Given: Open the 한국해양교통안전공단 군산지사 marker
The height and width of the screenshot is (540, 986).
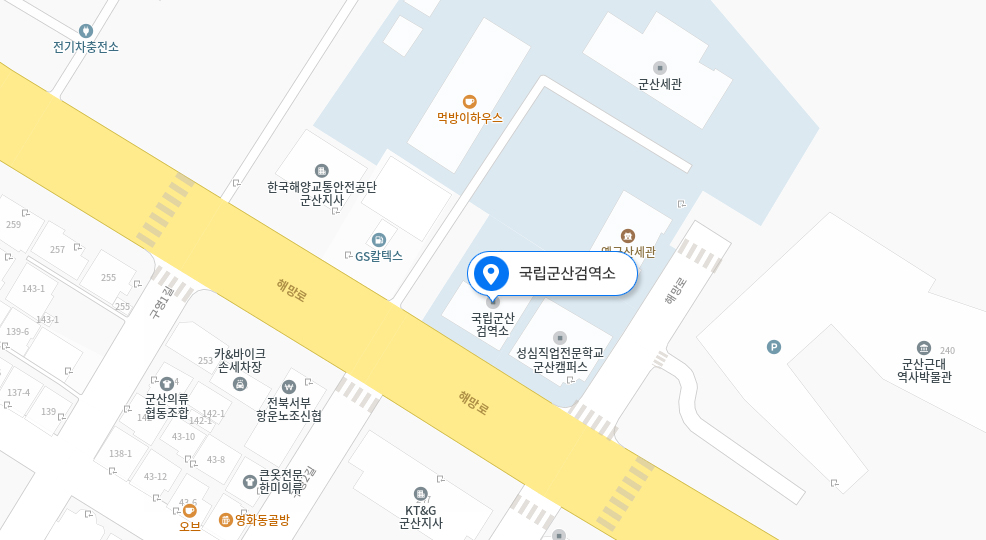Looking at the screenshot, I should coord(321,171).
